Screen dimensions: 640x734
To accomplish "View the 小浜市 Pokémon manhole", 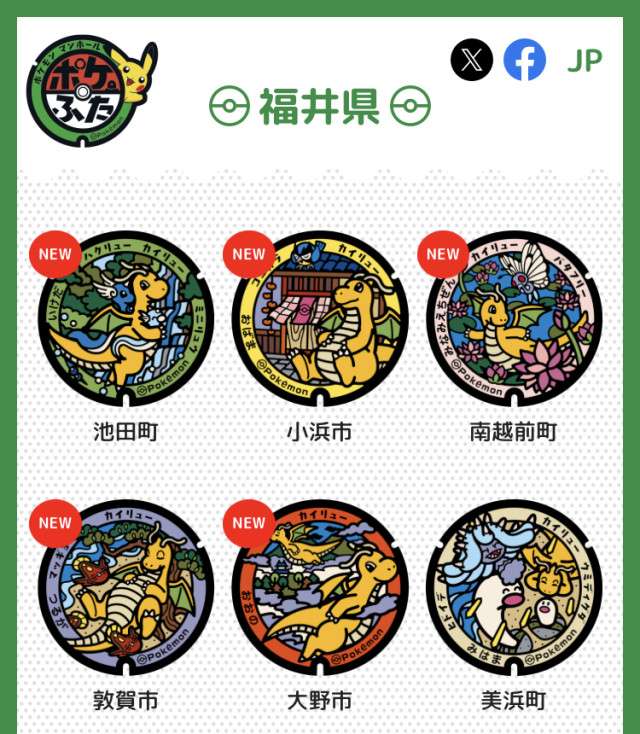I will 320,320.
